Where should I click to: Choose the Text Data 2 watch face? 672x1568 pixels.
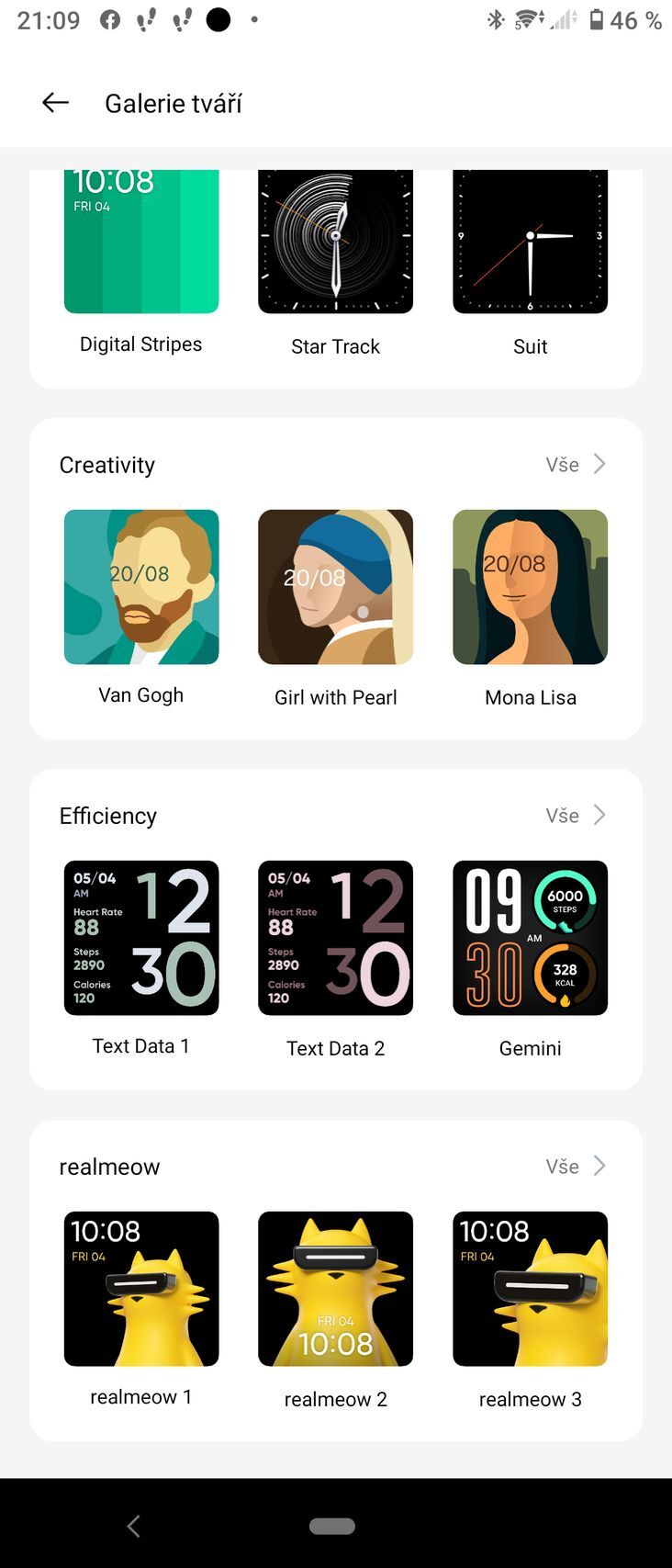coord(335,937)
